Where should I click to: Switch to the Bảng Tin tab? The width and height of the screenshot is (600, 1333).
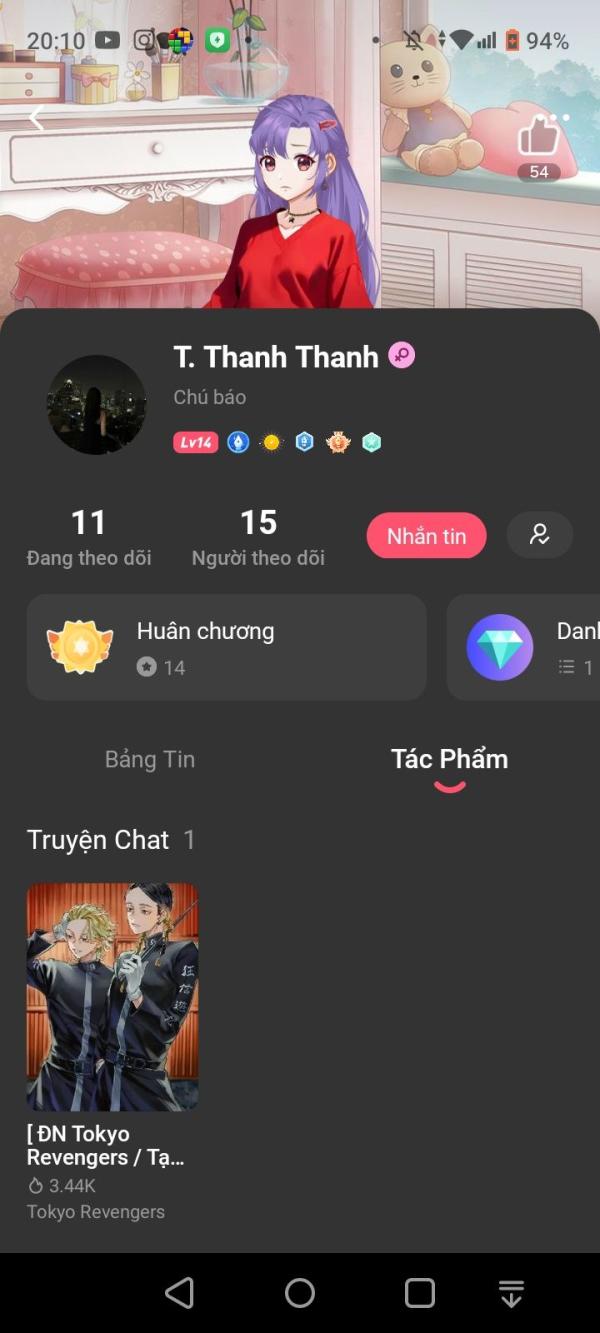150,759
